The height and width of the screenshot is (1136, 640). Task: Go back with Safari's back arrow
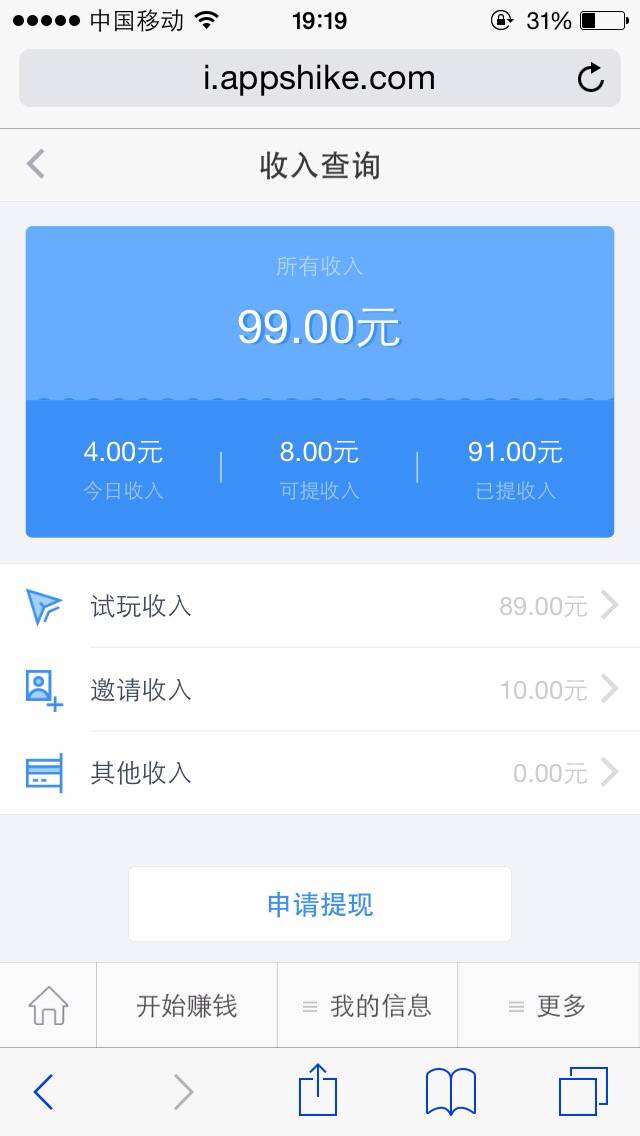click(43, 1091)
